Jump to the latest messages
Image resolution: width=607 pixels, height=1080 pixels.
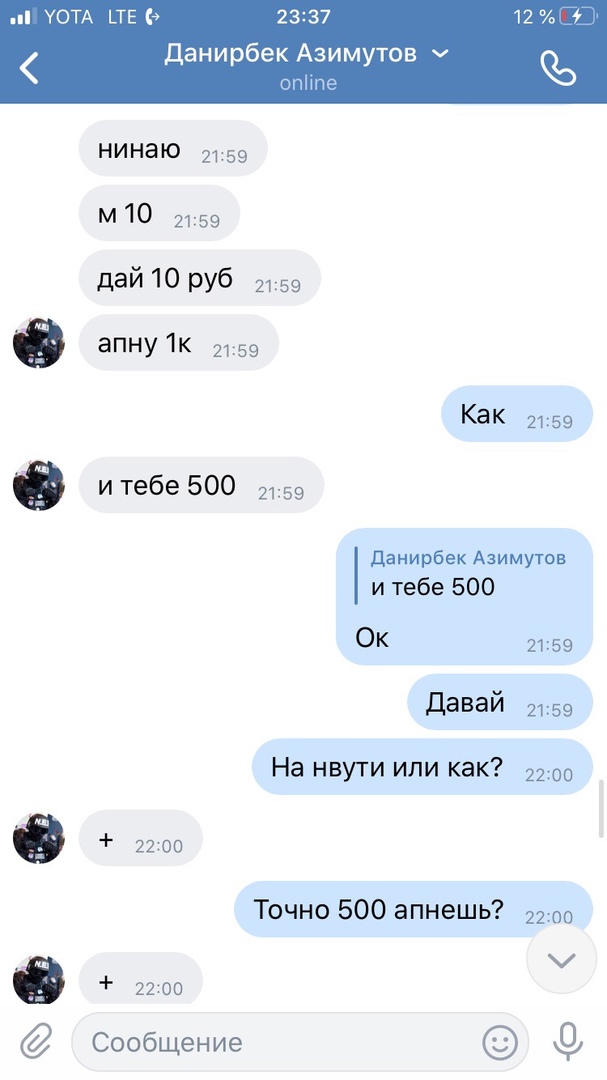pyautogui.click(x=561, y=959)
